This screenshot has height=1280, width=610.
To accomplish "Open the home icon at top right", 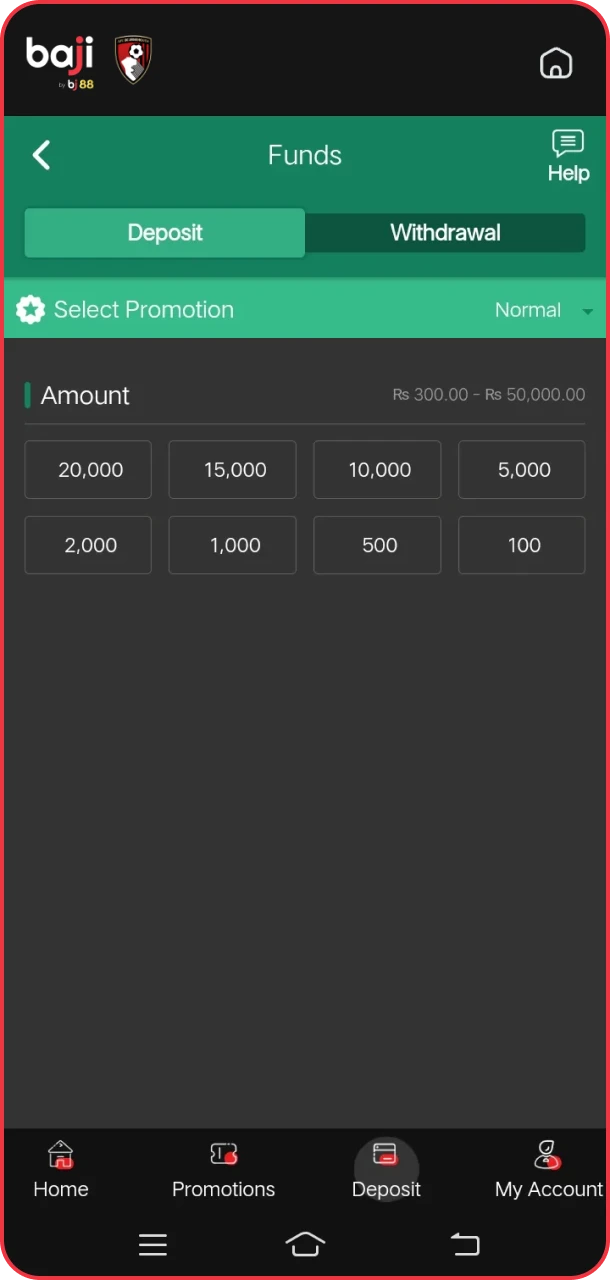I will pyautogui.click(x=555, y=63).
